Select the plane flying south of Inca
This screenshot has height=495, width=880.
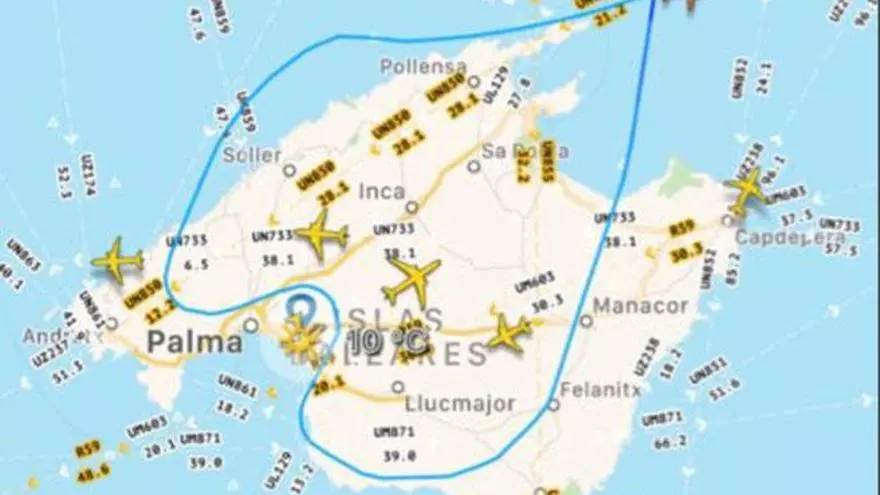412,281
